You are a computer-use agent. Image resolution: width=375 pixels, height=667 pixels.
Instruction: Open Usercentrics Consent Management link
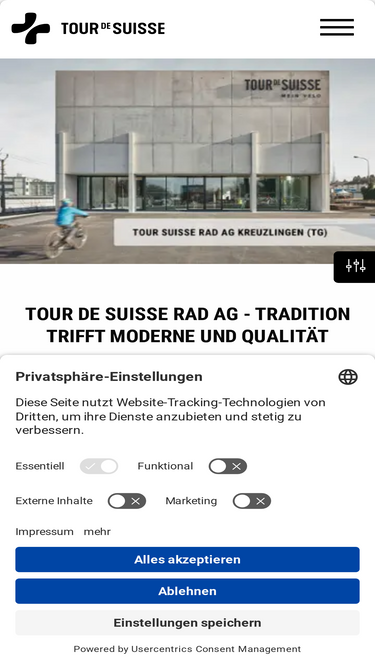click(x=216, y=649)
